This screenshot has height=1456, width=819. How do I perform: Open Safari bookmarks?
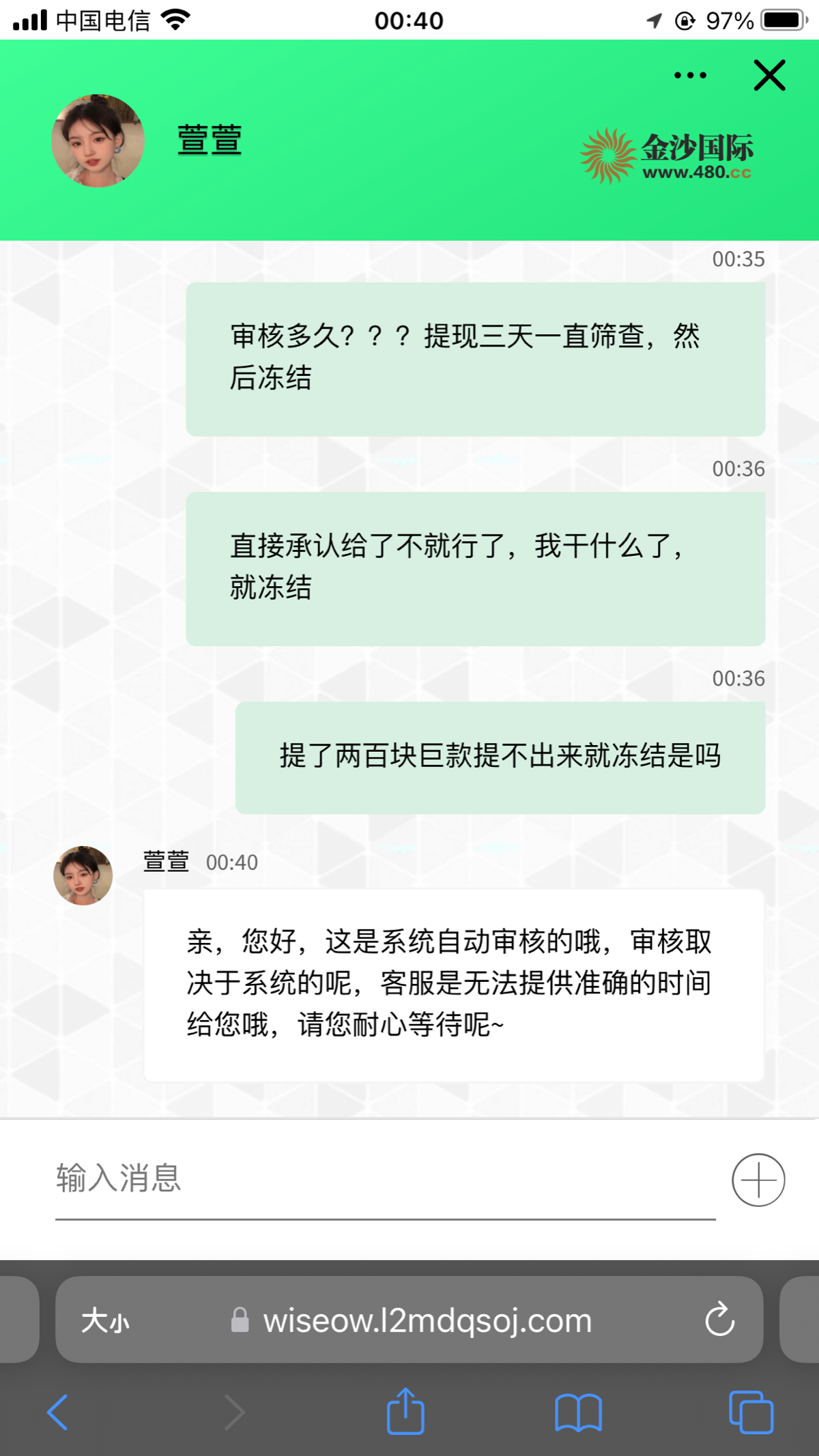(578, 1412)
